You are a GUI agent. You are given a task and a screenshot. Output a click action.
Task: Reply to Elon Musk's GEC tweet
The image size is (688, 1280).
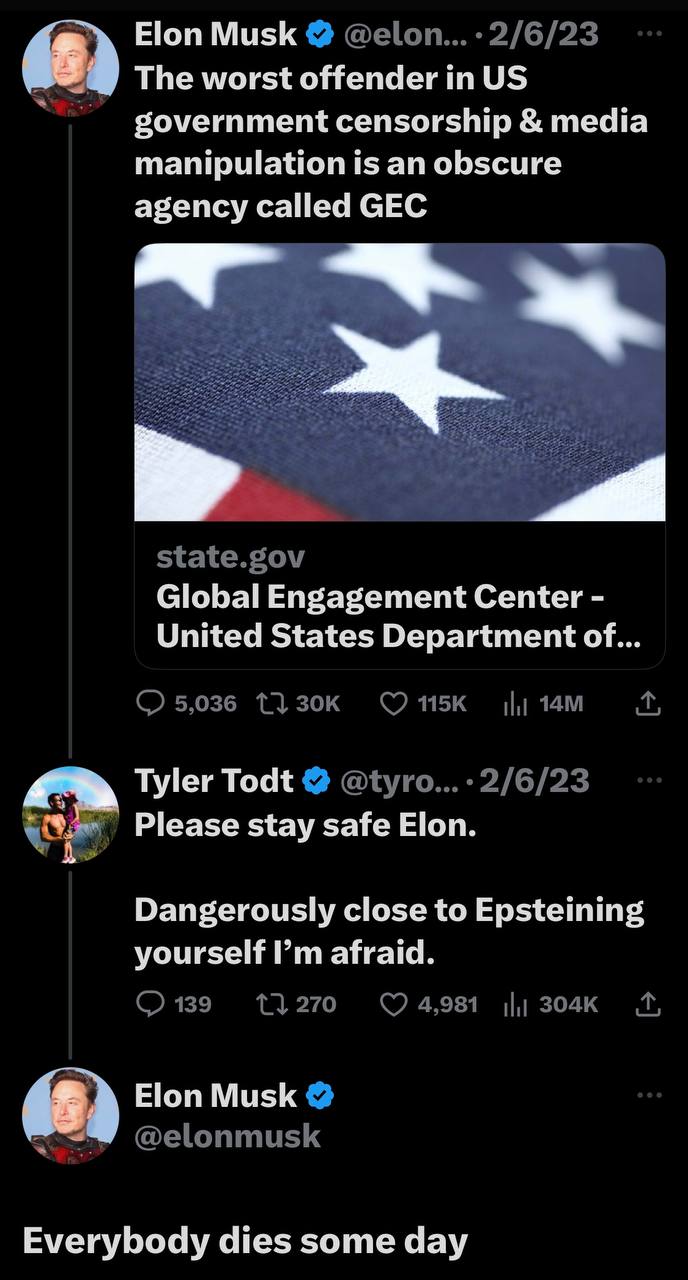150,704
